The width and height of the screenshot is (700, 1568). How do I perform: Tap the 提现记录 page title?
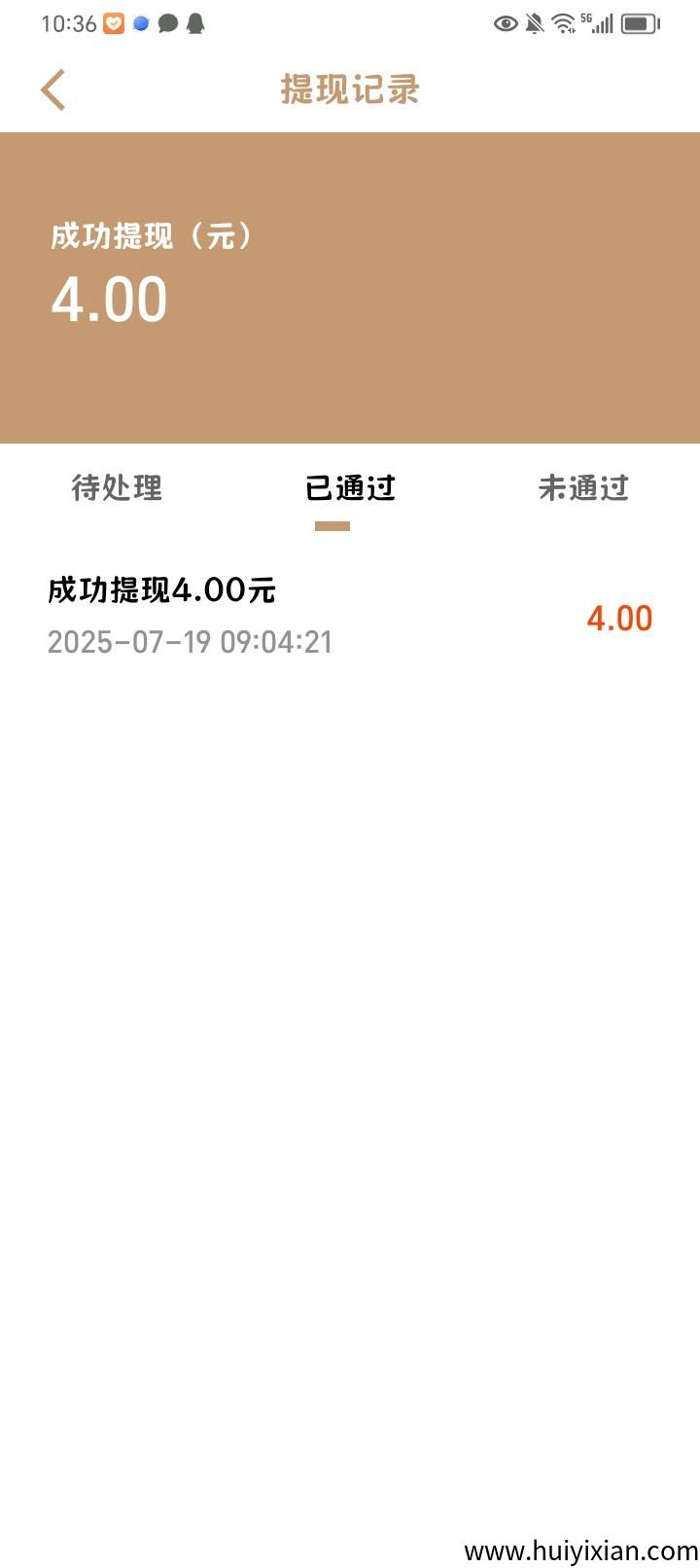(350, 89)
